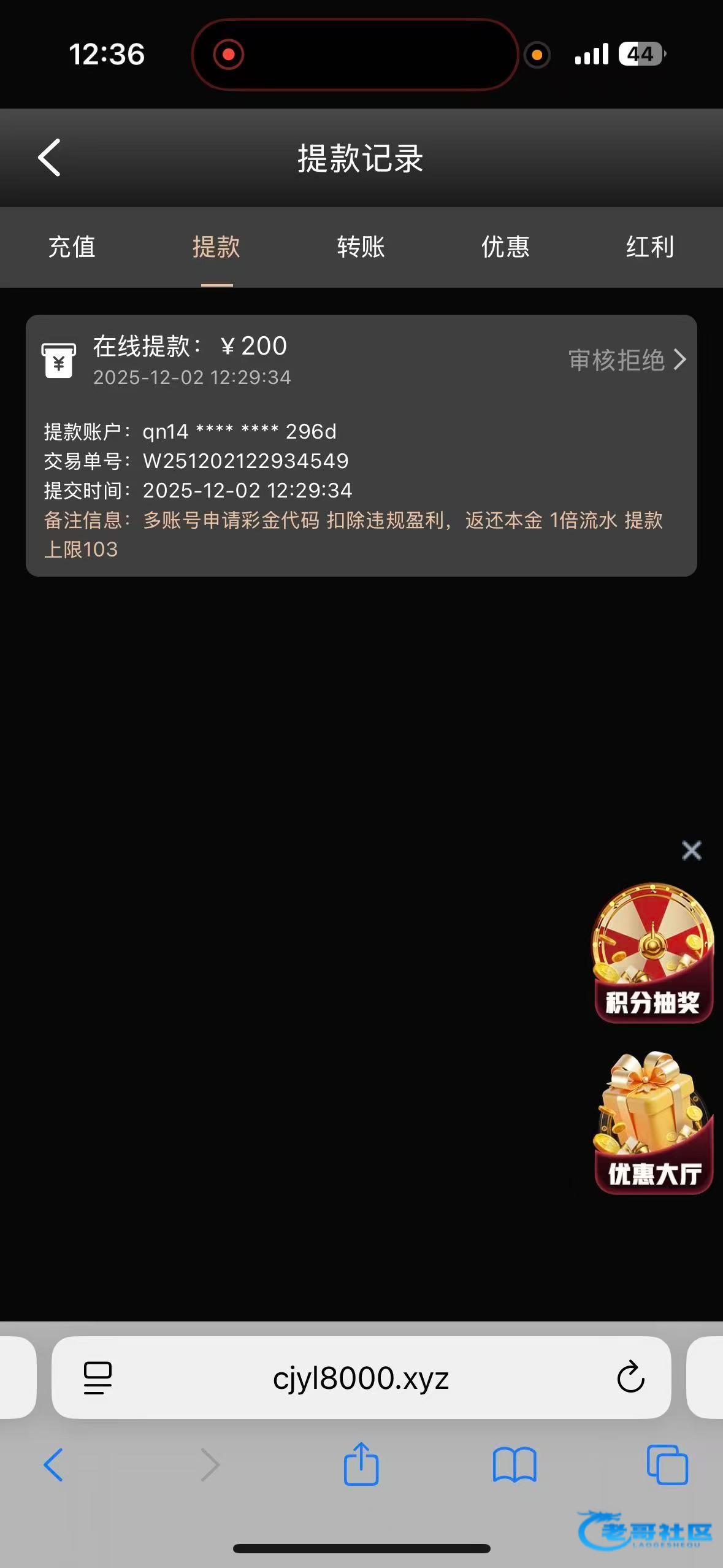Show open browser tabs

[667, 1465]
